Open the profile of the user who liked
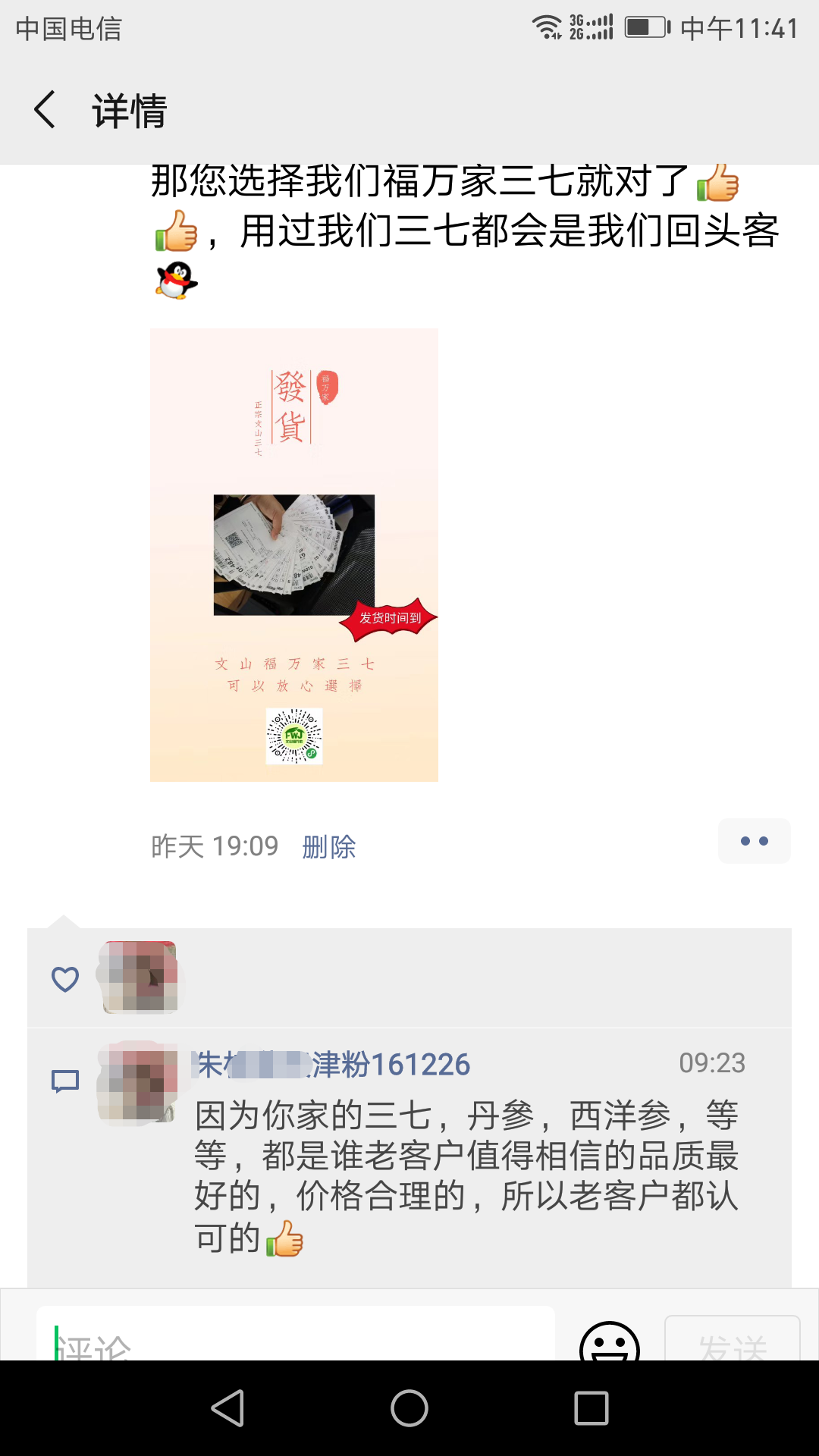The width and height of the screenshot is (819, 1456). pos(141,977)
